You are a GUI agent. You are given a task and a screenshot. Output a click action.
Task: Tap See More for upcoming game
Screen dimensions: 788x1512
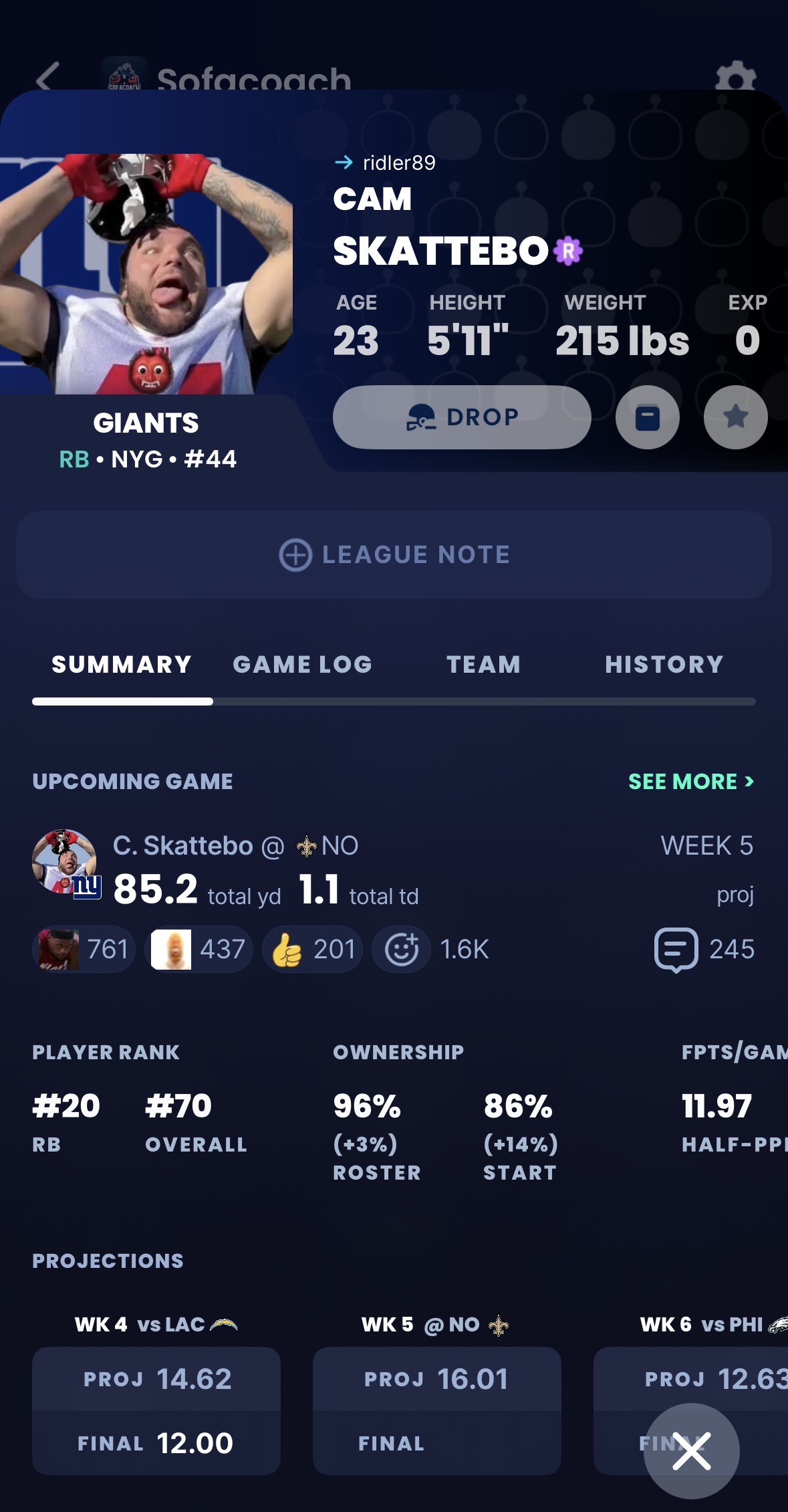click(690, 781)
